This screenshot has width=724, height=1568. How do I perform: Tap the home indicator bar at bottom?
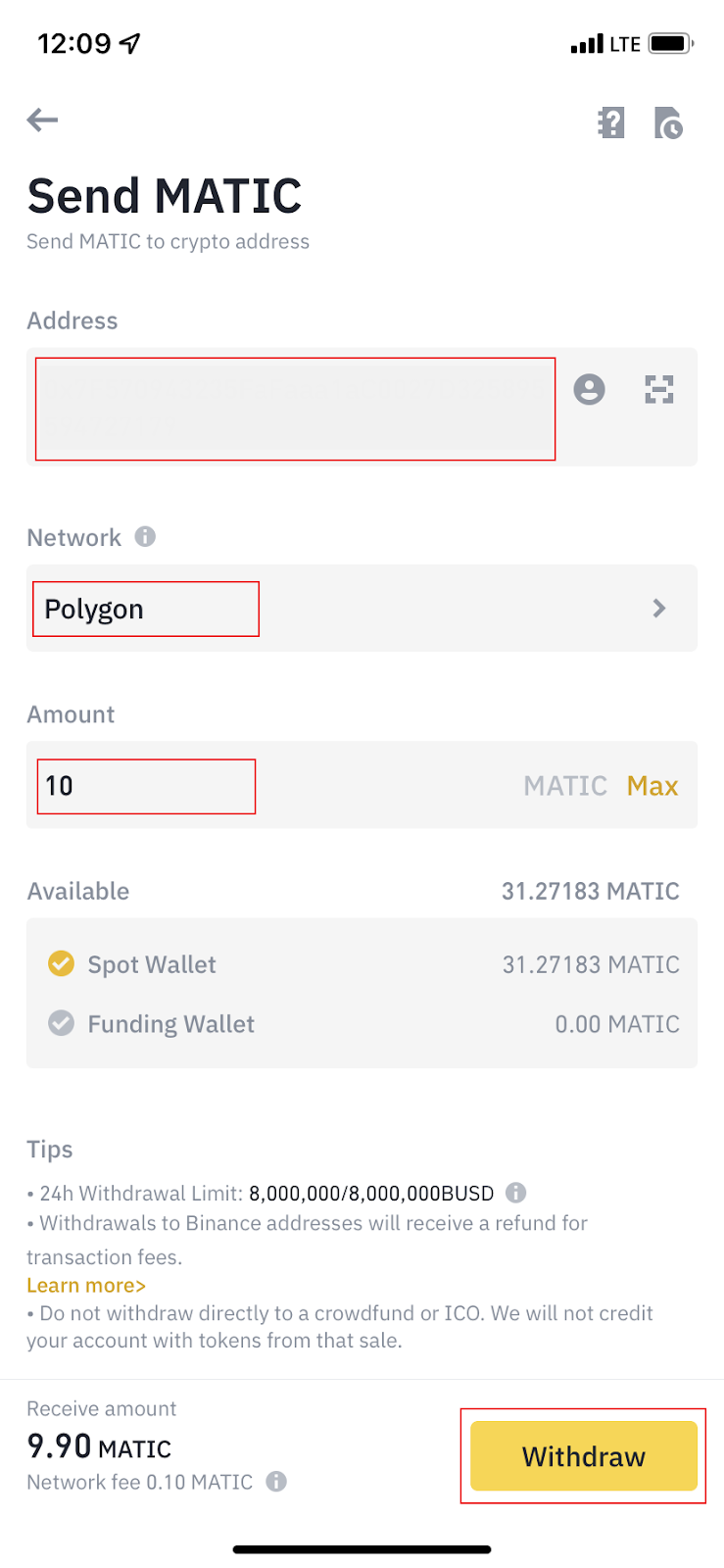pos(362,1549)
